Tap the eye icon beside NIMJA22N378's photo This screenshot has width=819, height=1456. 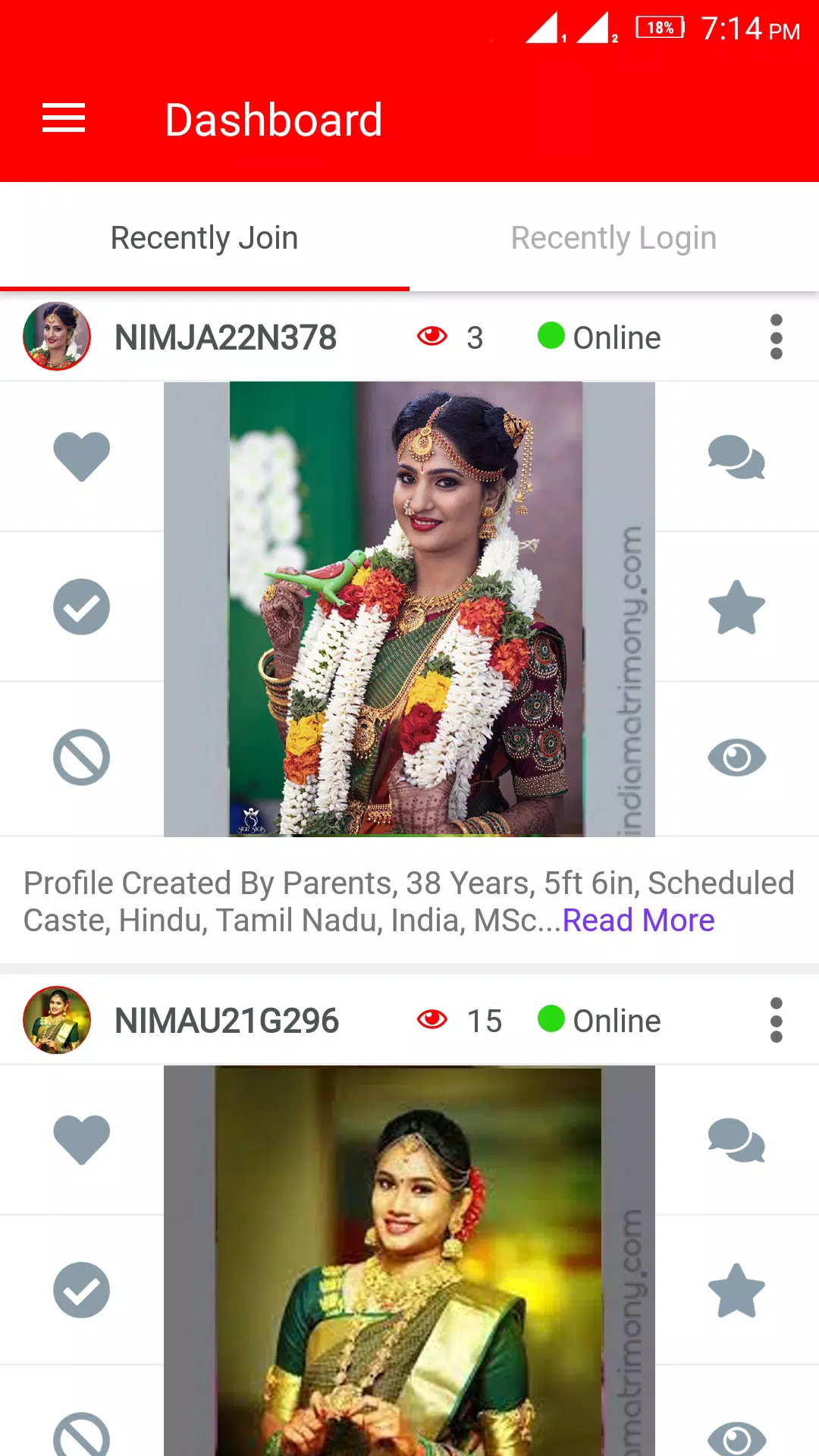coord(736,758)
